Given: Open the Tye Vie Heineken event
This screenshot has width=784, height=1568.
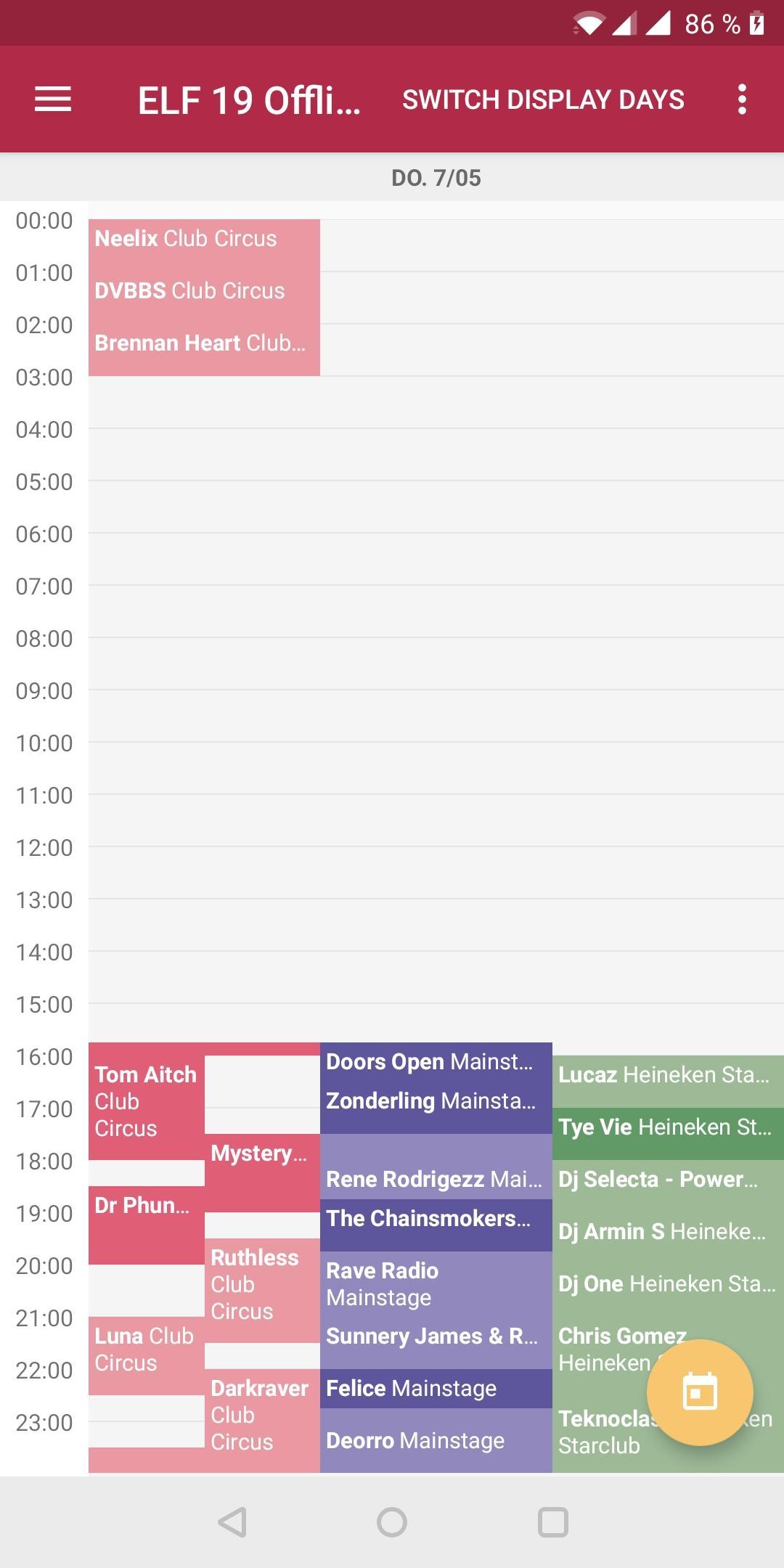Looking at the screenshot, I should 664,1127.
